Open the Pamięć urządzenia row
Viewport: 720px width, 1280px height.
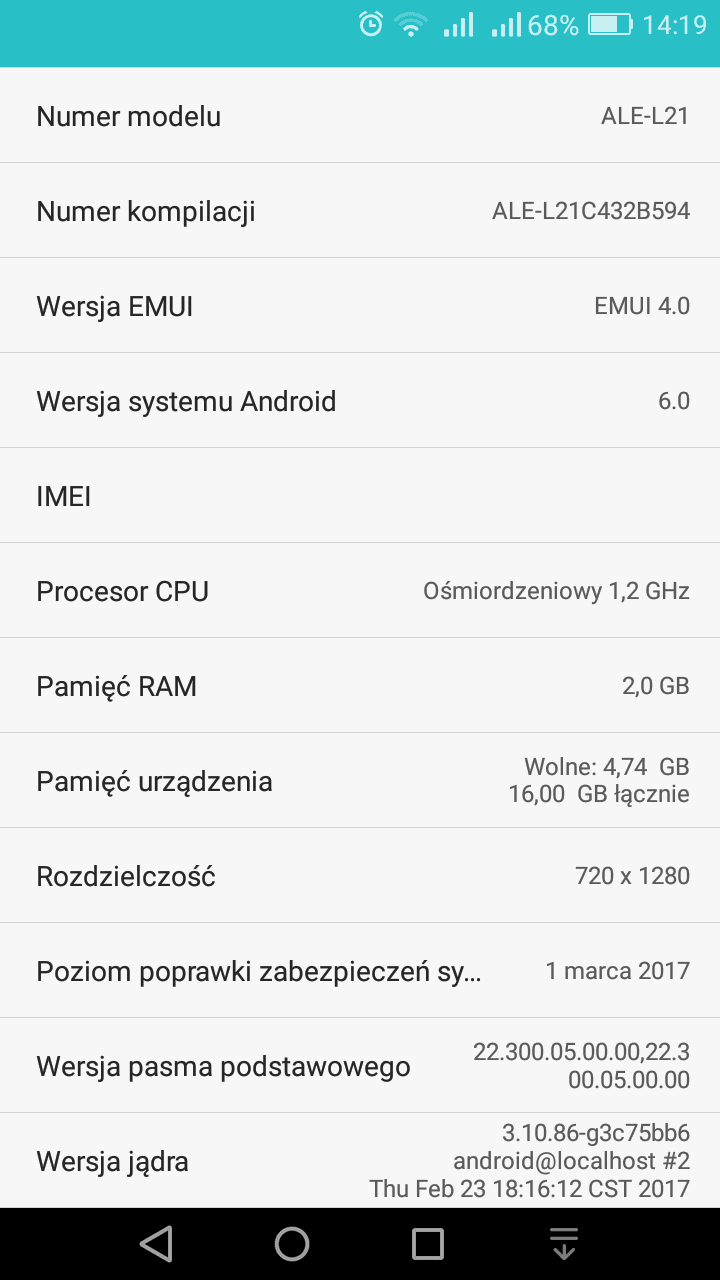click(360, 780)
